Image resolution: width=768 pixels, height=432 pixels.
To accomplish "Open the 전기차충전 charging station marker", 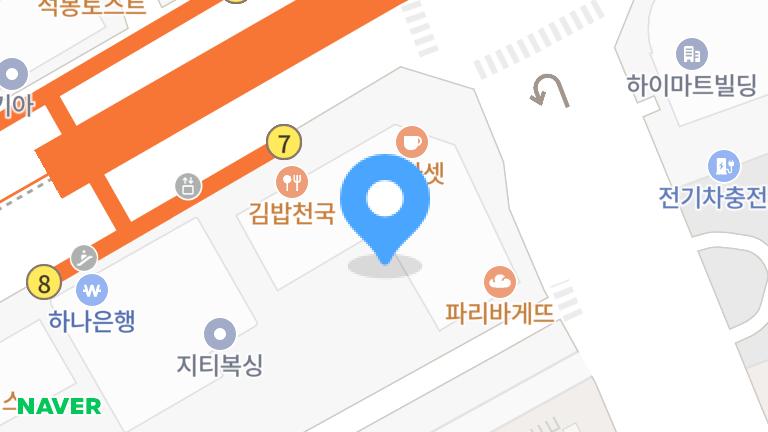I will point(723,165).
